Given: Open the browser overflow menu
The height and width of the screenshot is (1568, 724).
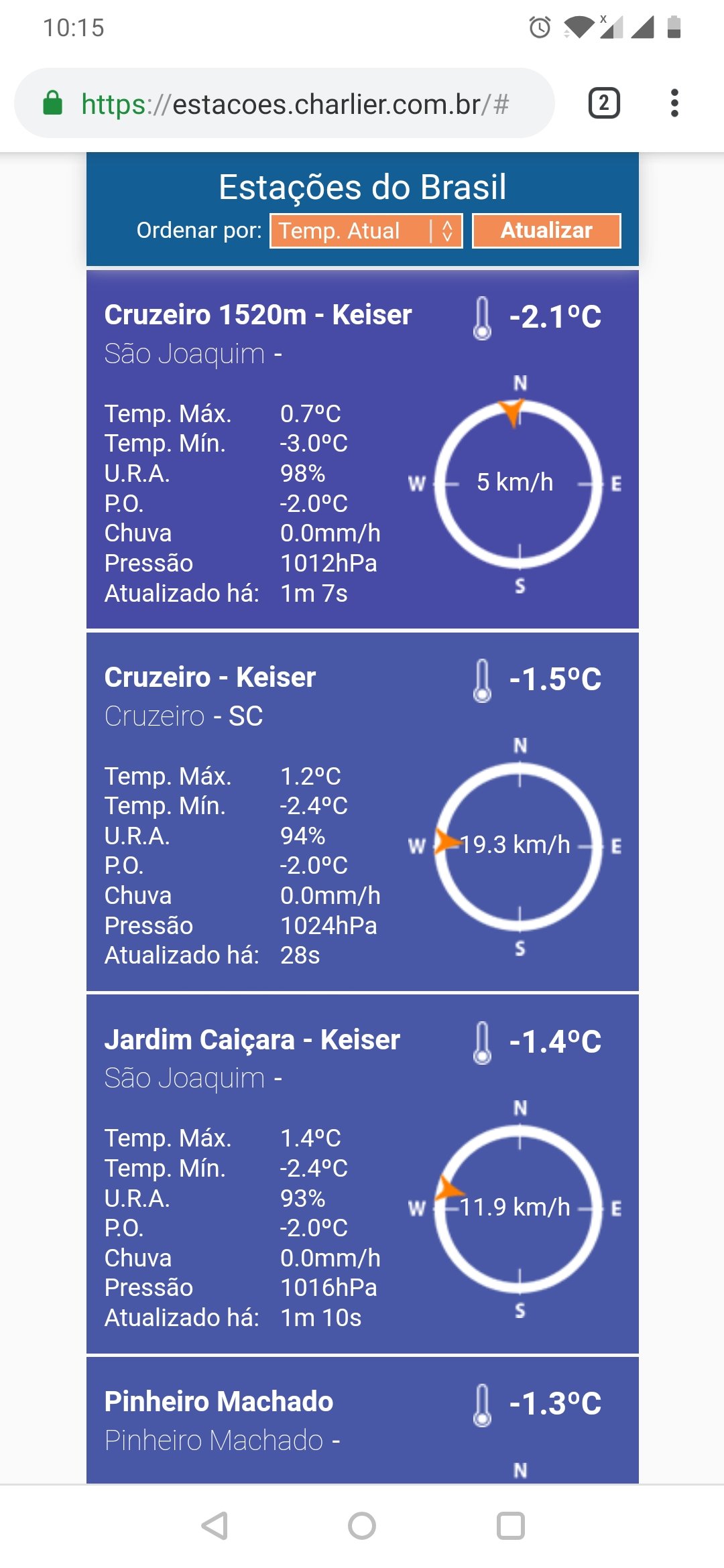Looking at the screenshot, I should pos(674,103).
